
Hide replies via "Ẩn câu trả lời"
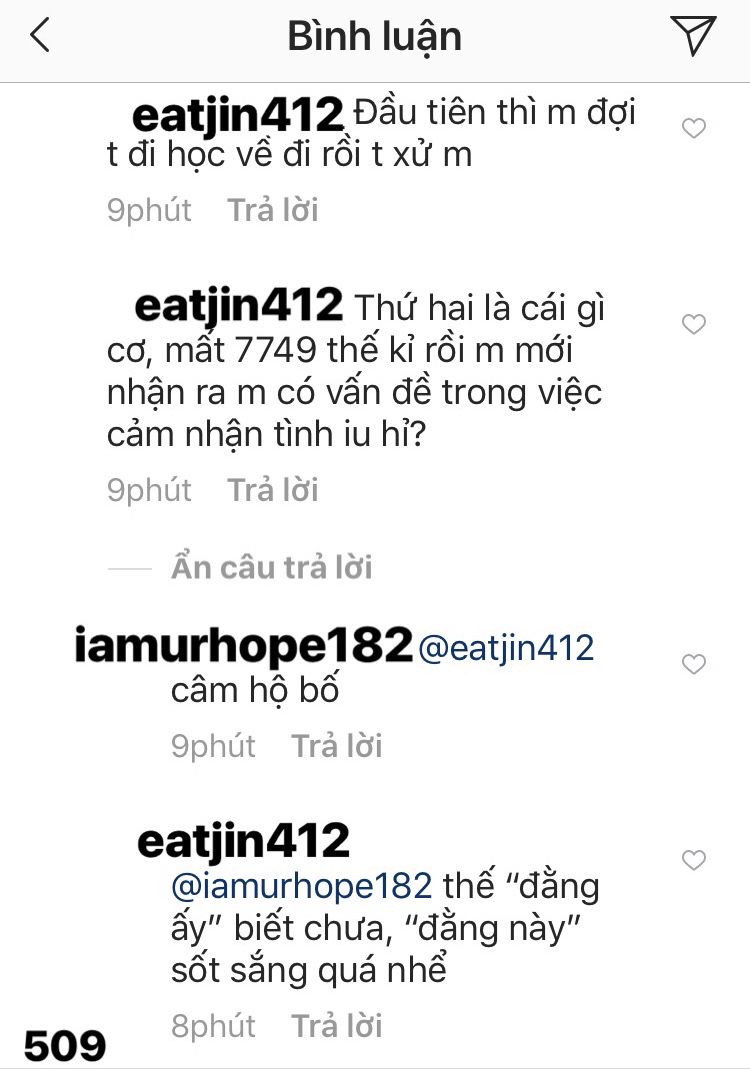[x=271, y=568]
